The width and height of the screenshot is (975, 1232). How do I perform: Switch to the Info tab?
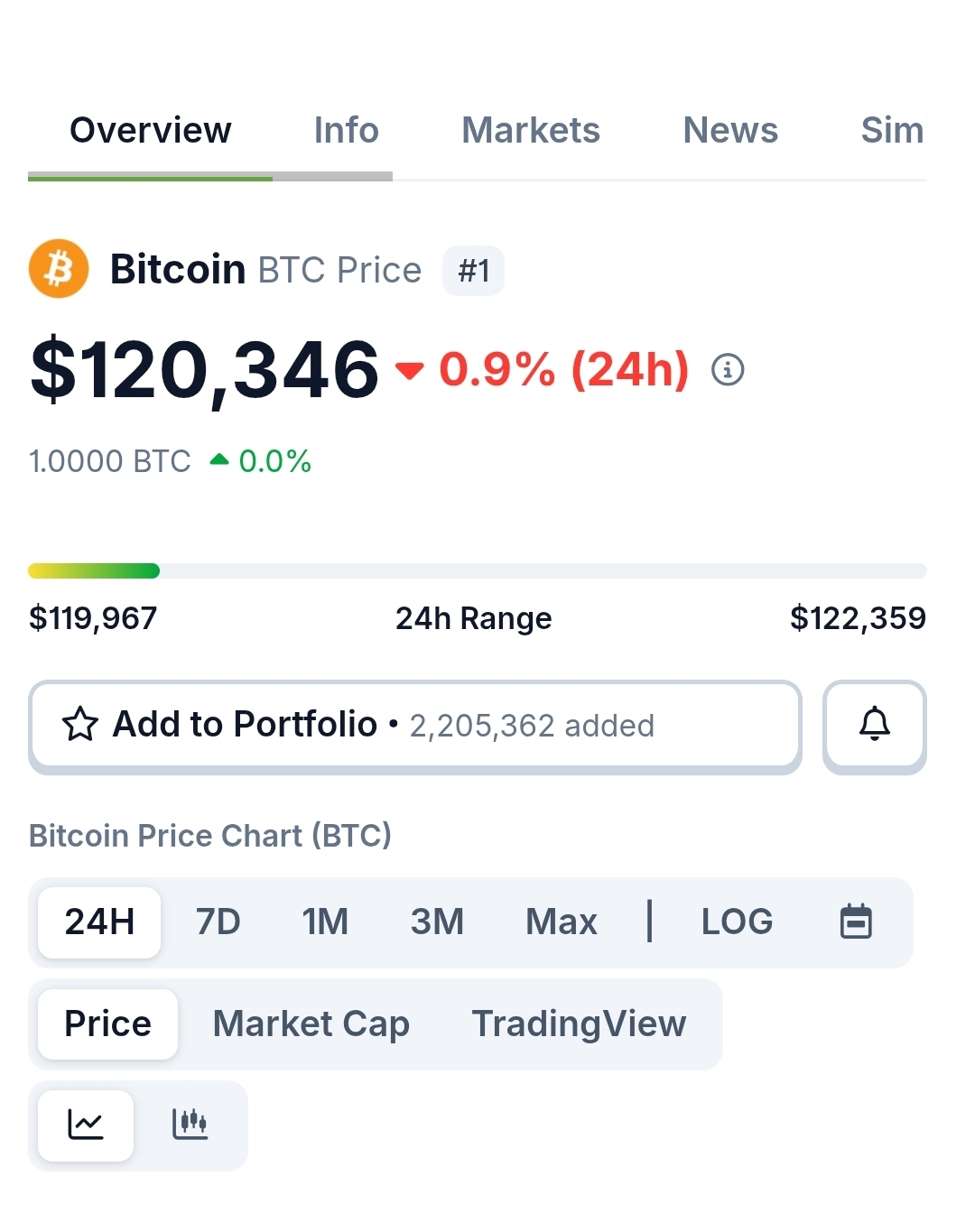click(x=346, y=131)
